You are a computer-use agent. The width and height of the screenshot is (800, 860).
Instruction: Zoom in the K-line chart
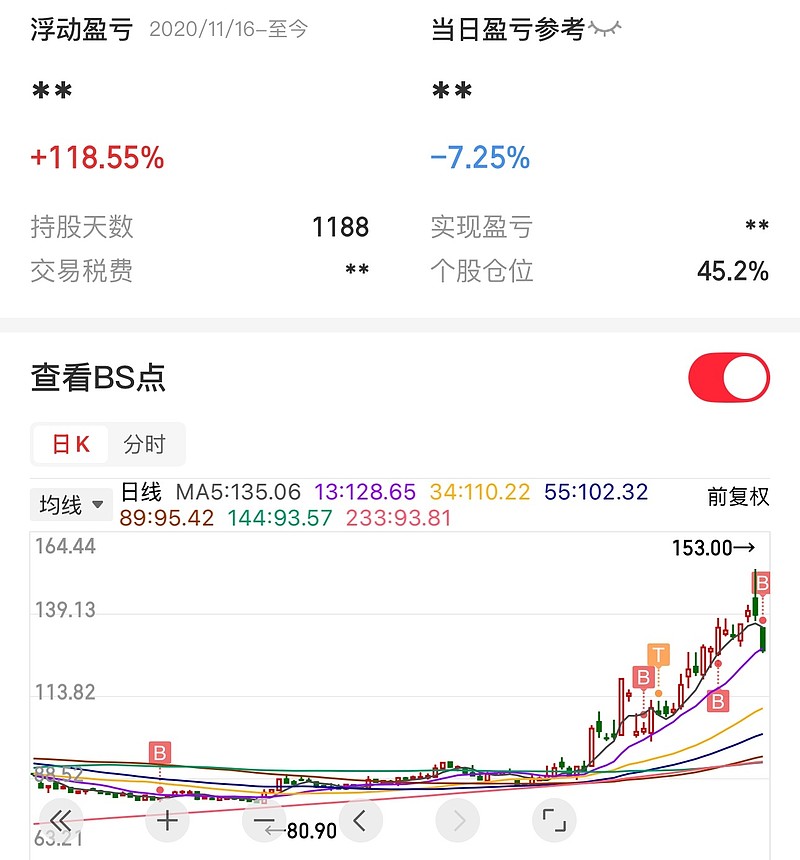coord(168,822)
